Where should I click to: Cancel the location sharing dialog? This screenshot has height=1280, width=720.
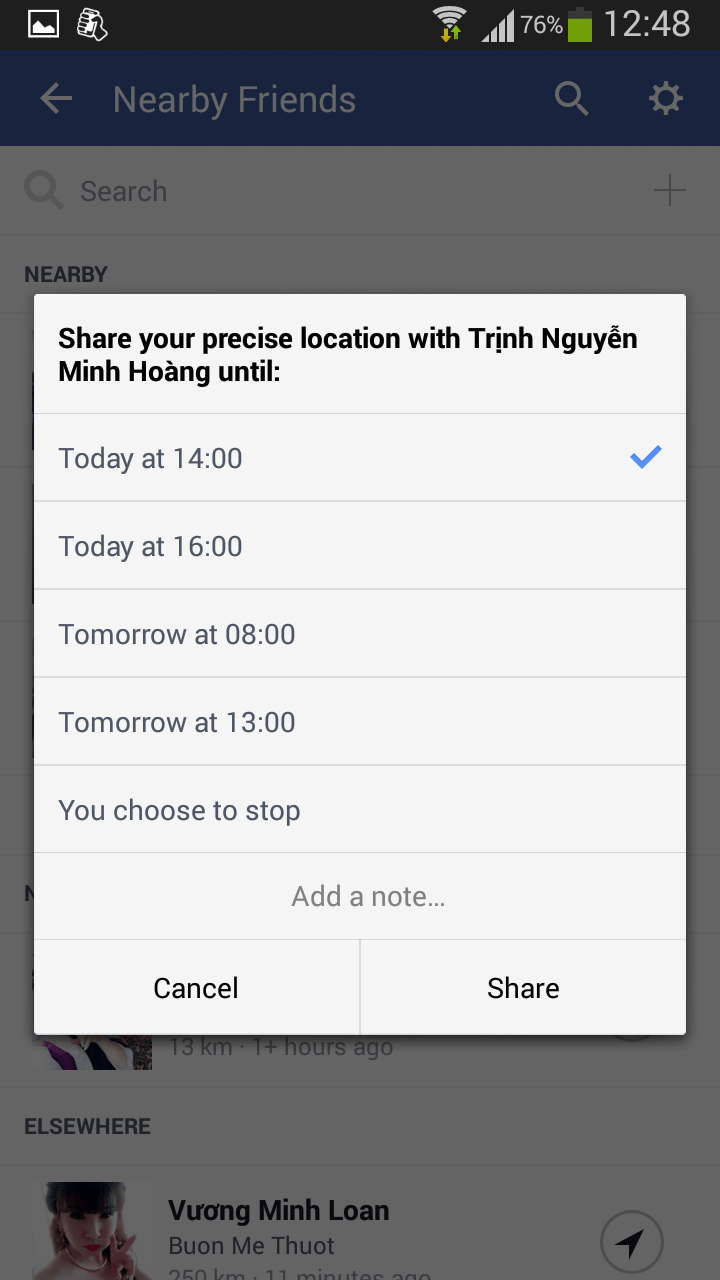tap(197, 988)
